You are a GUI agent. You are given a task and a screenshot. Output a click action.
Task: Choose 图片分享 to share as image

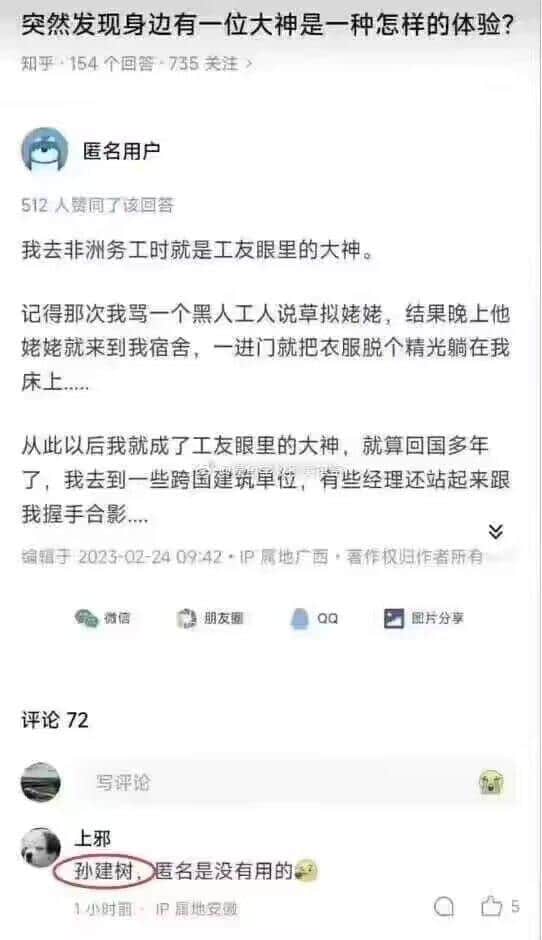424,618
